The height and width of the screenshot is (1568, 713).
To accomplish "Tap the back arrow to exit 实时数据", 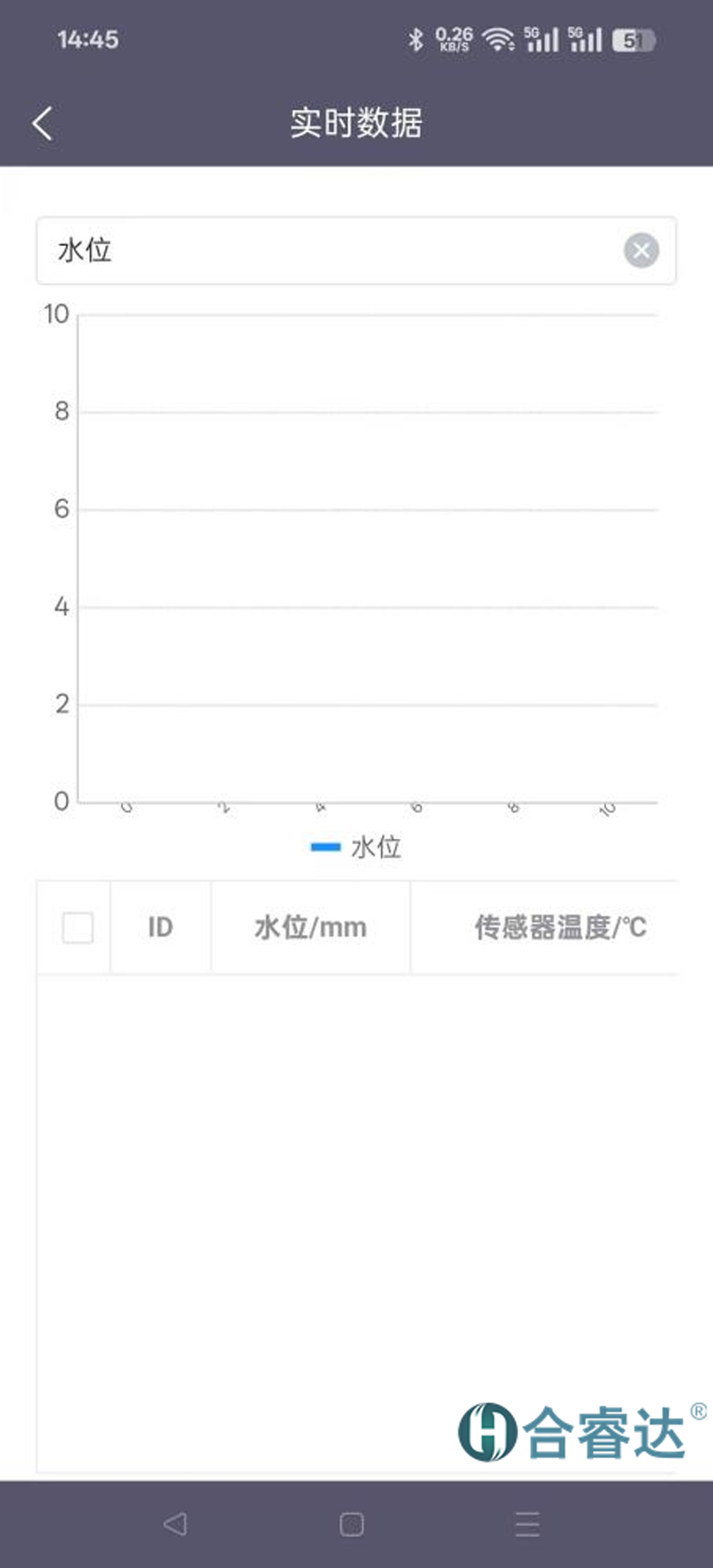I will 41,123.
